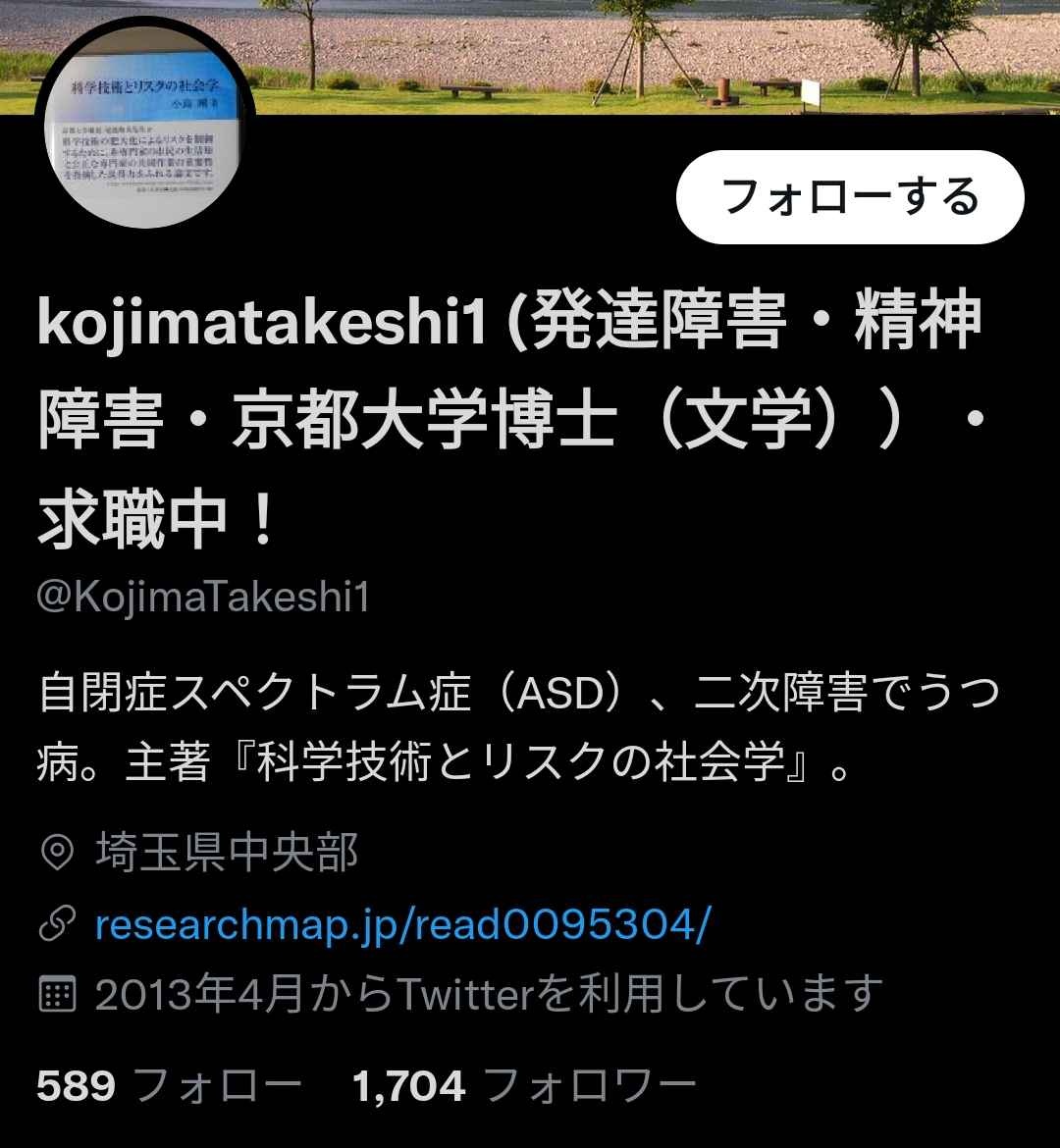The height and width of the screenshot is (1148, 1060).
Task: Open the researchmap.jp profile link
Action: [400, 924]
